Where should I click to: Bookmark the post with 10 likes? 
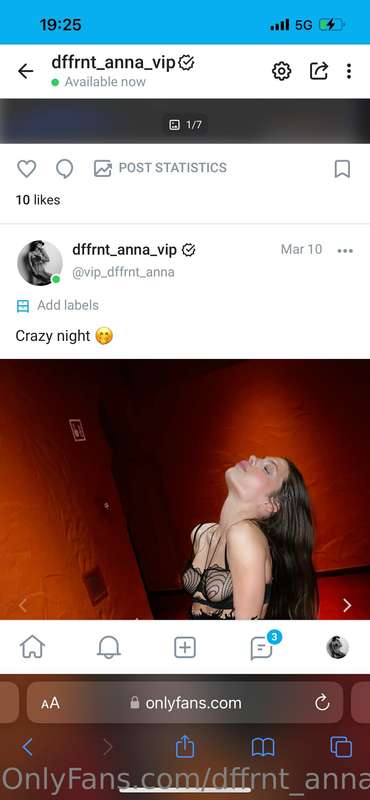coord(342,168)
